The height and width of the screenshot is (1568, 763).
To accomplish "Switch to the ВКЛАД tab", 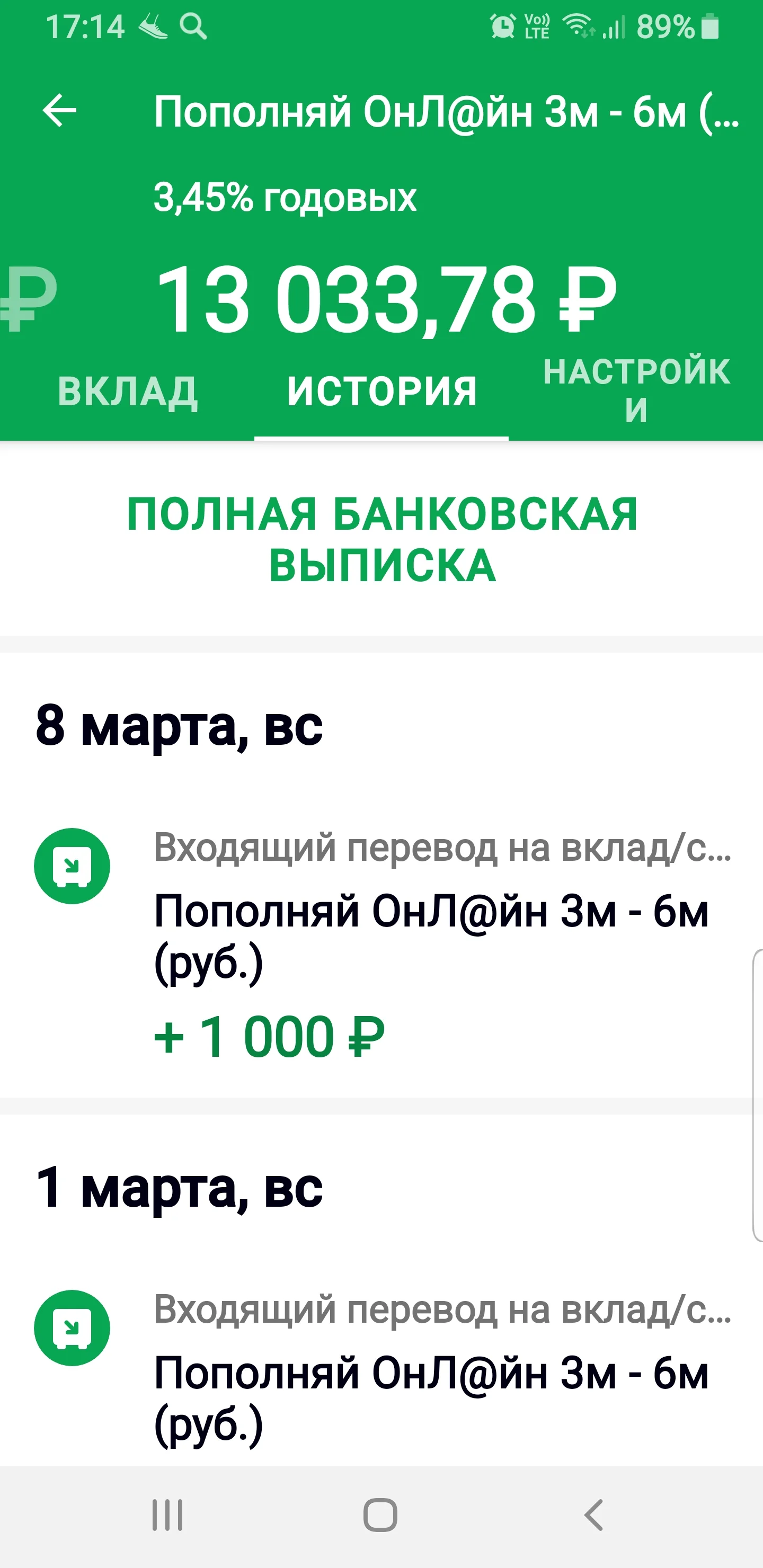I will [x=127, y=391].
